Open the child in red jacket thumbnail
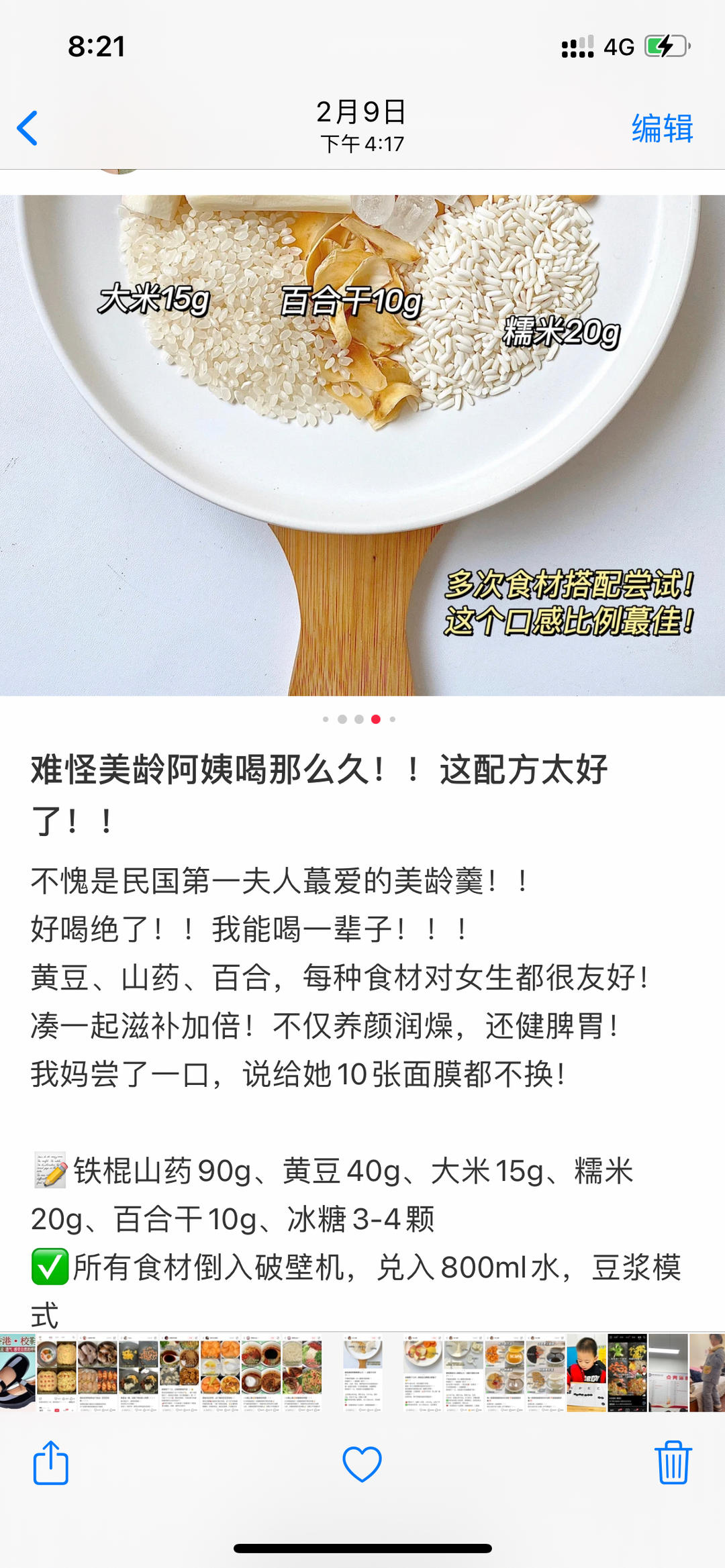This screenshot has height=1568, width=725. click(586, 1373)
